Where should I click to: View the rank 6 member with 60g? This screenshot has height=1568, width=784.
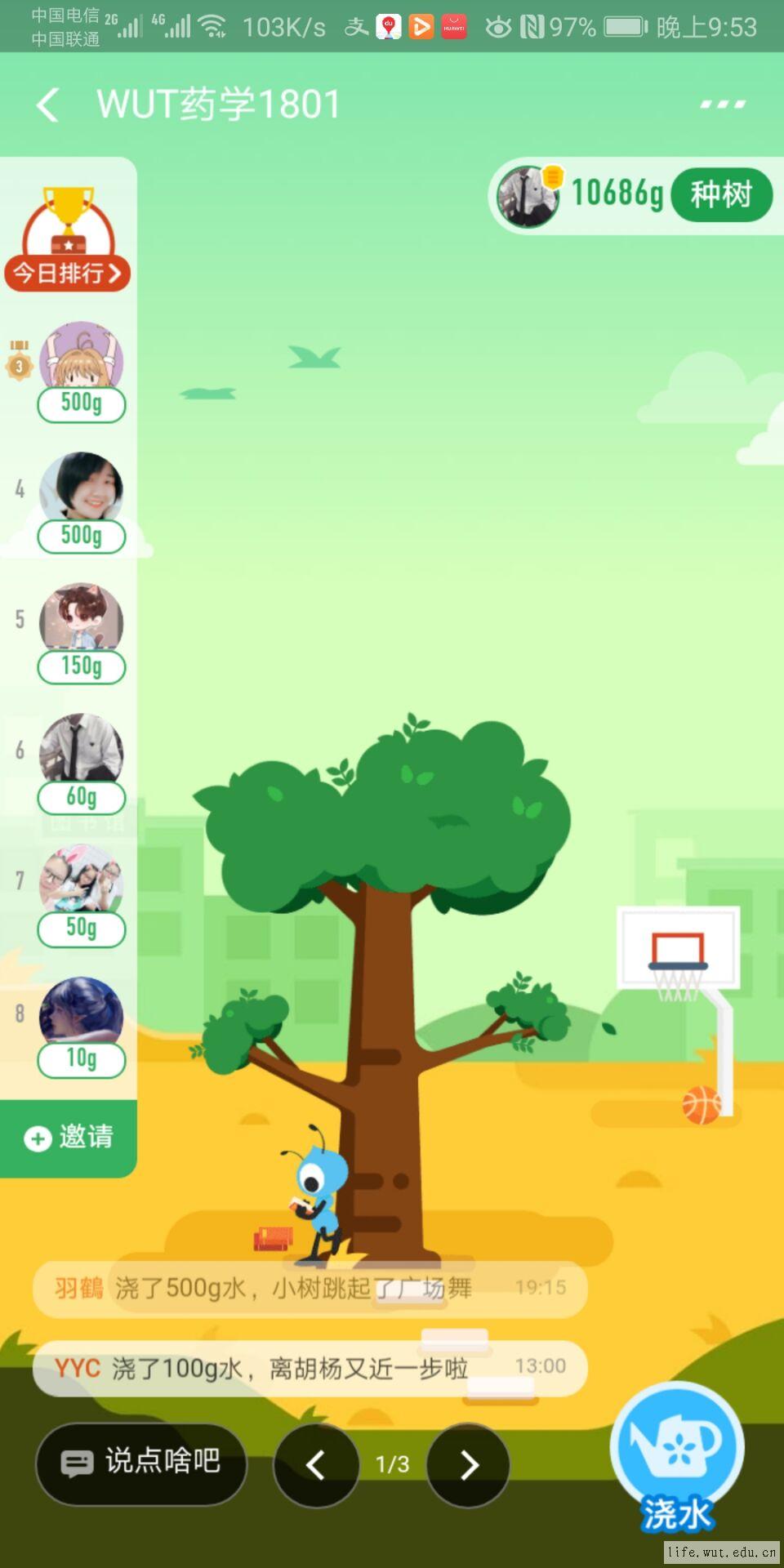tap(81, 751)
